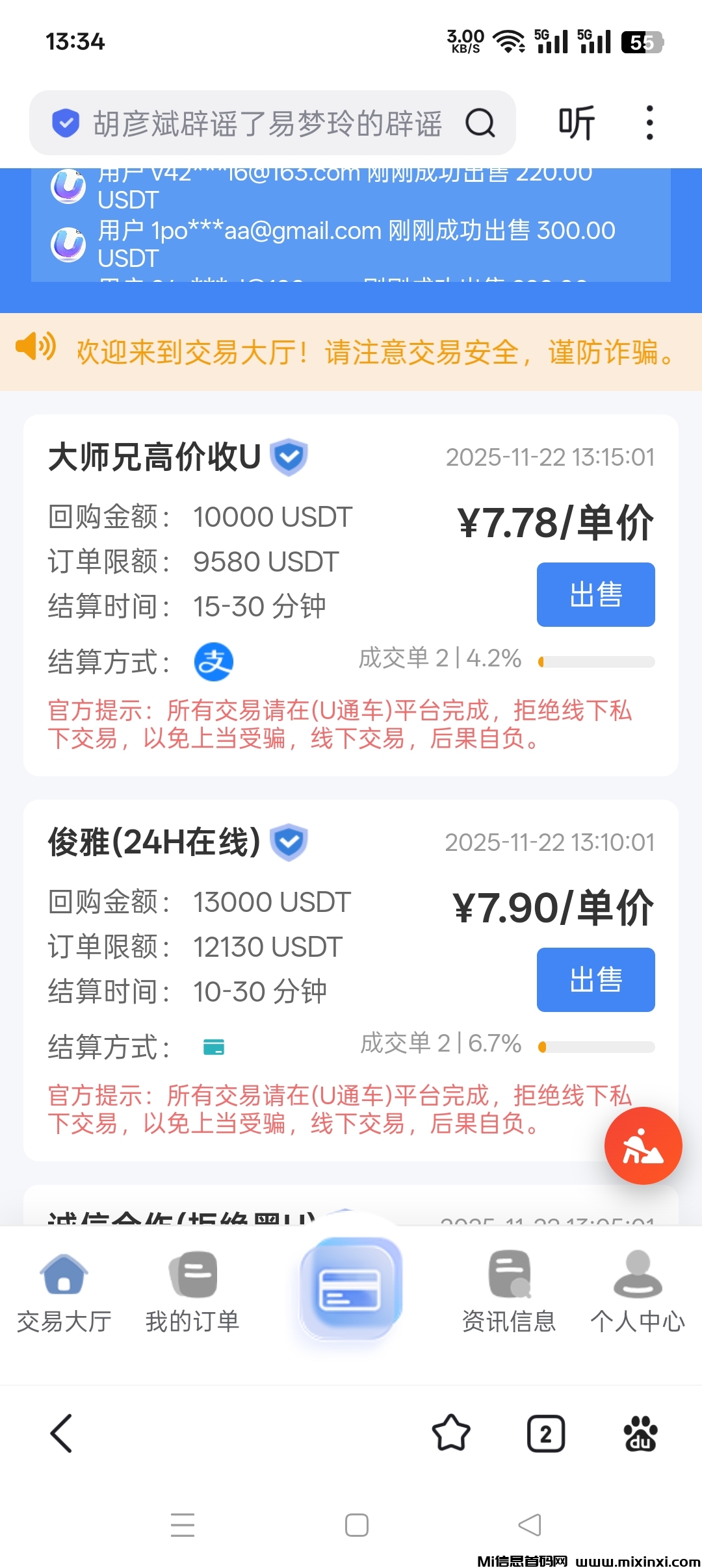Open the tab counter showing 2
Image resolution: width=702 pixels, height=1568 pixels.
coord(547,1432)
